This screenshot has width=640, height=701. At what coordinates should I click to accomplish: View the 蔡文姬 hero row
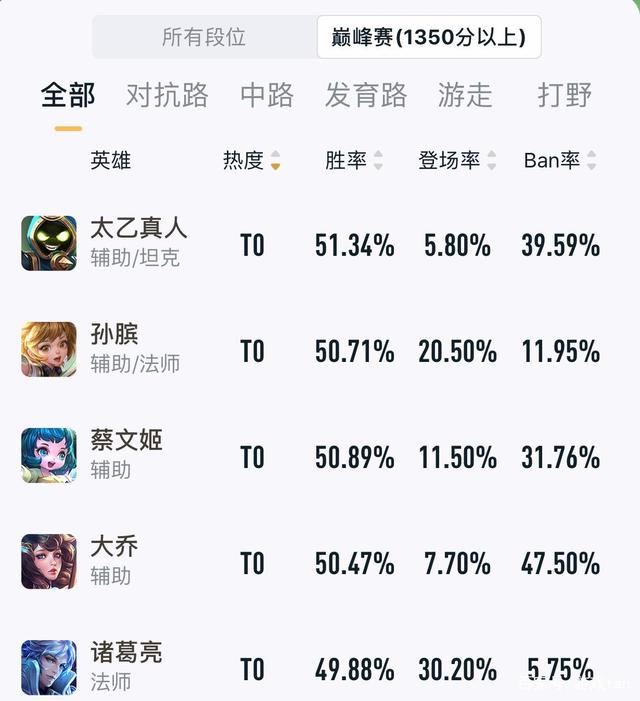pyautogui.click(x=125, y=455)
